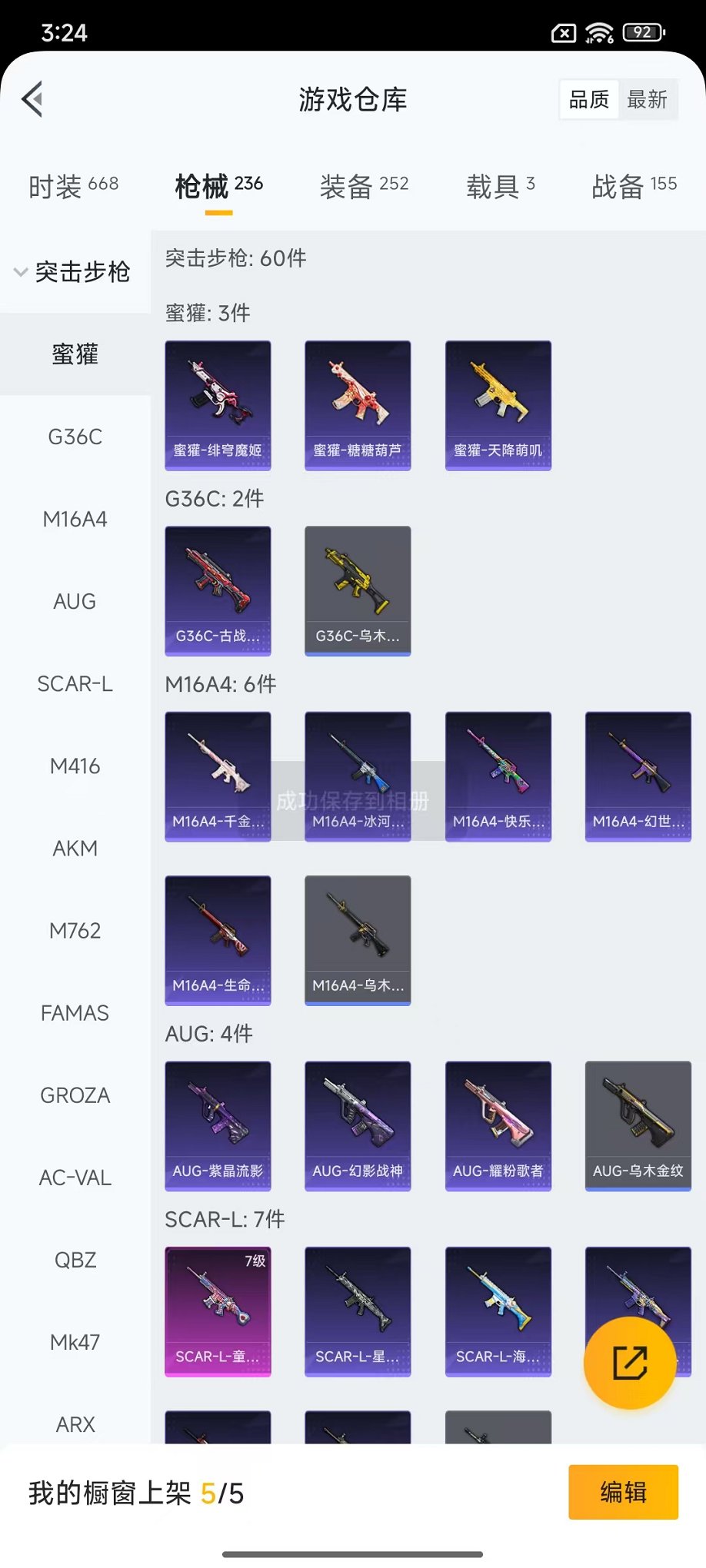Open the 战备 tab
Screen dimensions: 706x1568
coord(634,186)
